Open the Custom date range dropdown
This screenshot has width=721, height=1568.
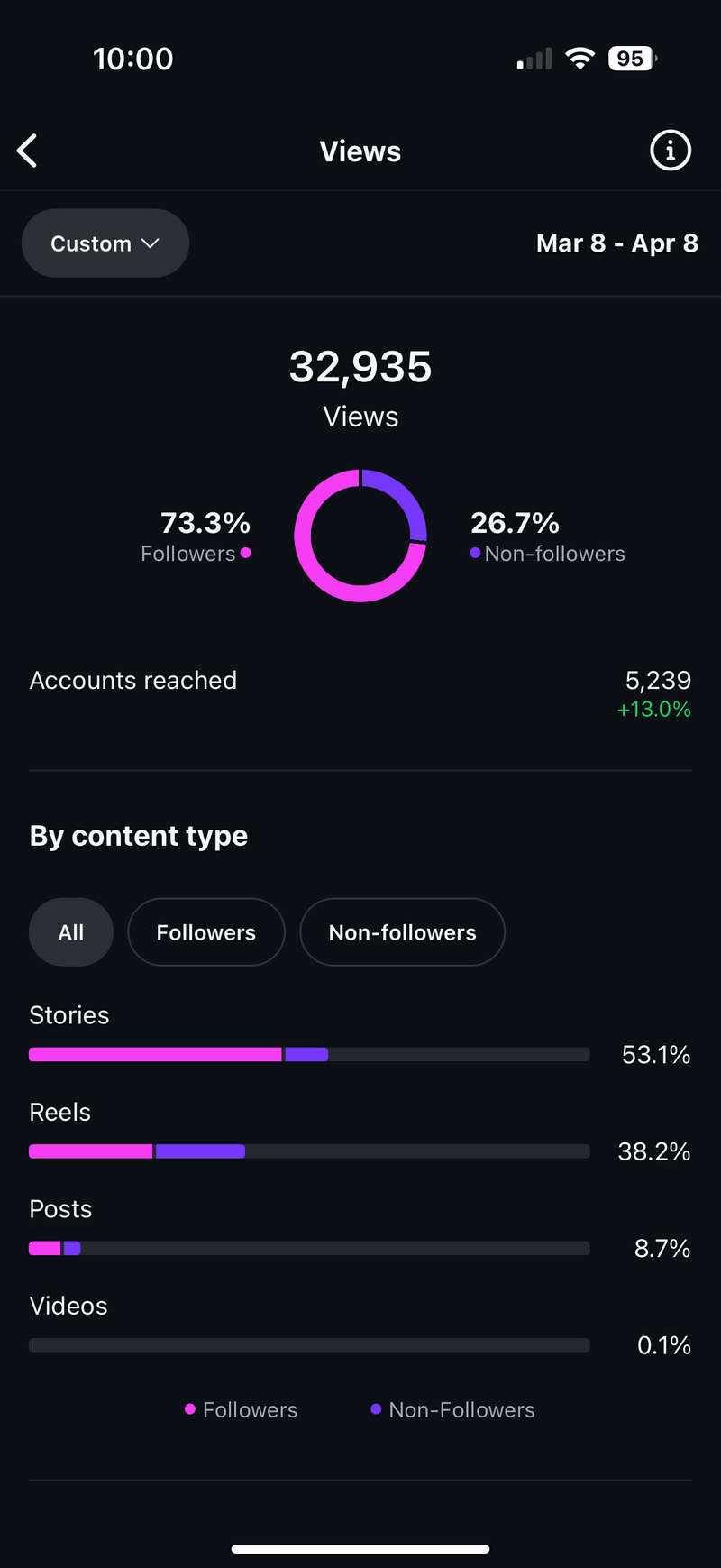tap(105, 243)
